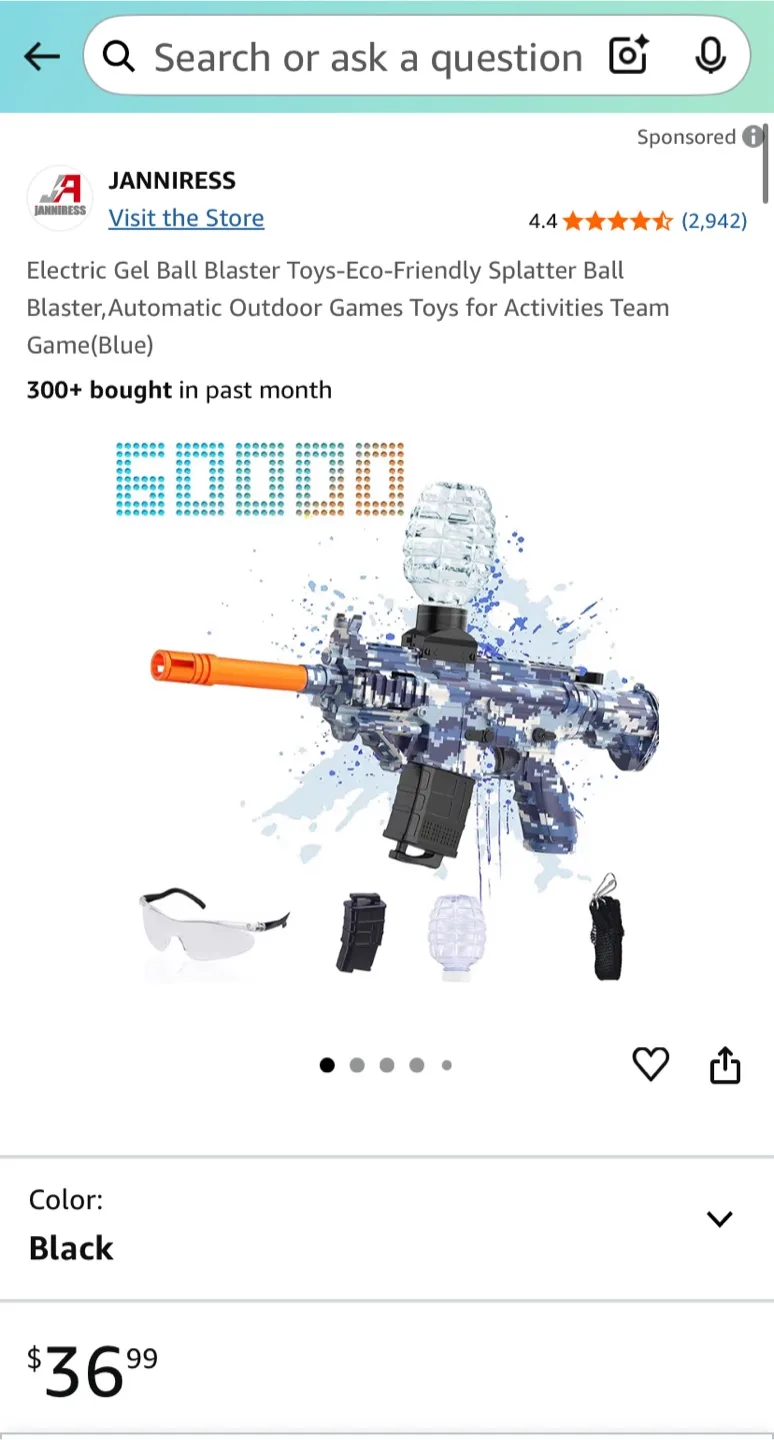Select the last carousel indicator dot

[447, 1065]
